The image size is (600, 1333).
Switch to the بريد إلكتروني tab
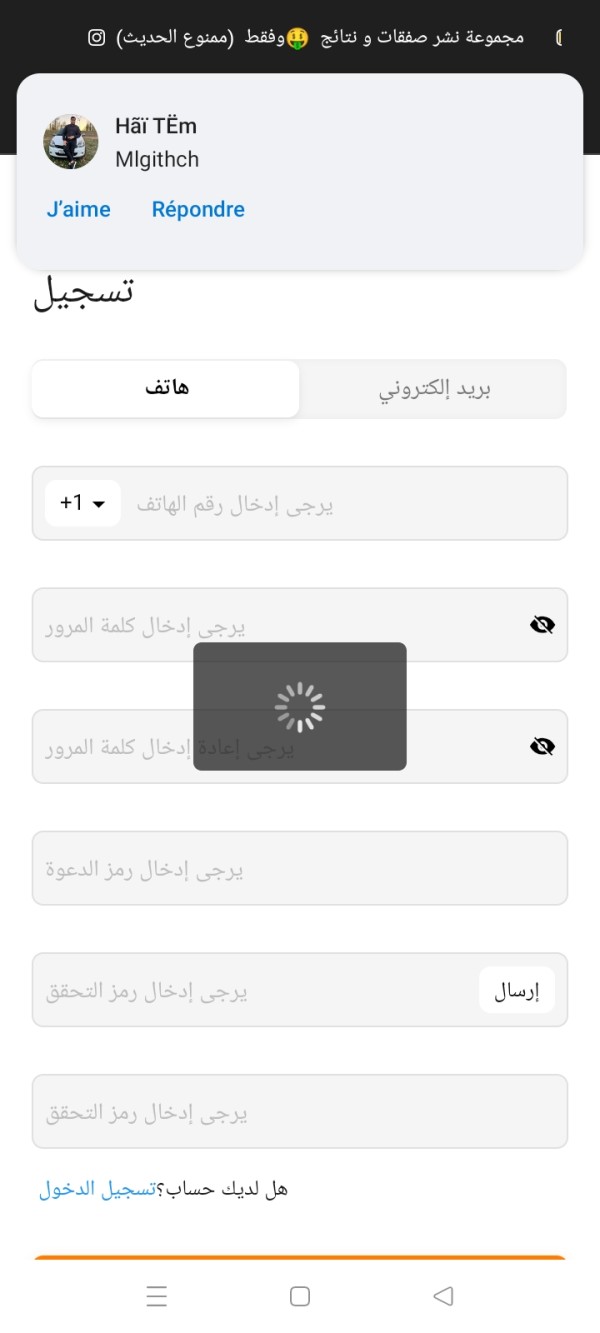pyautogui.click(x=434, y=389)
